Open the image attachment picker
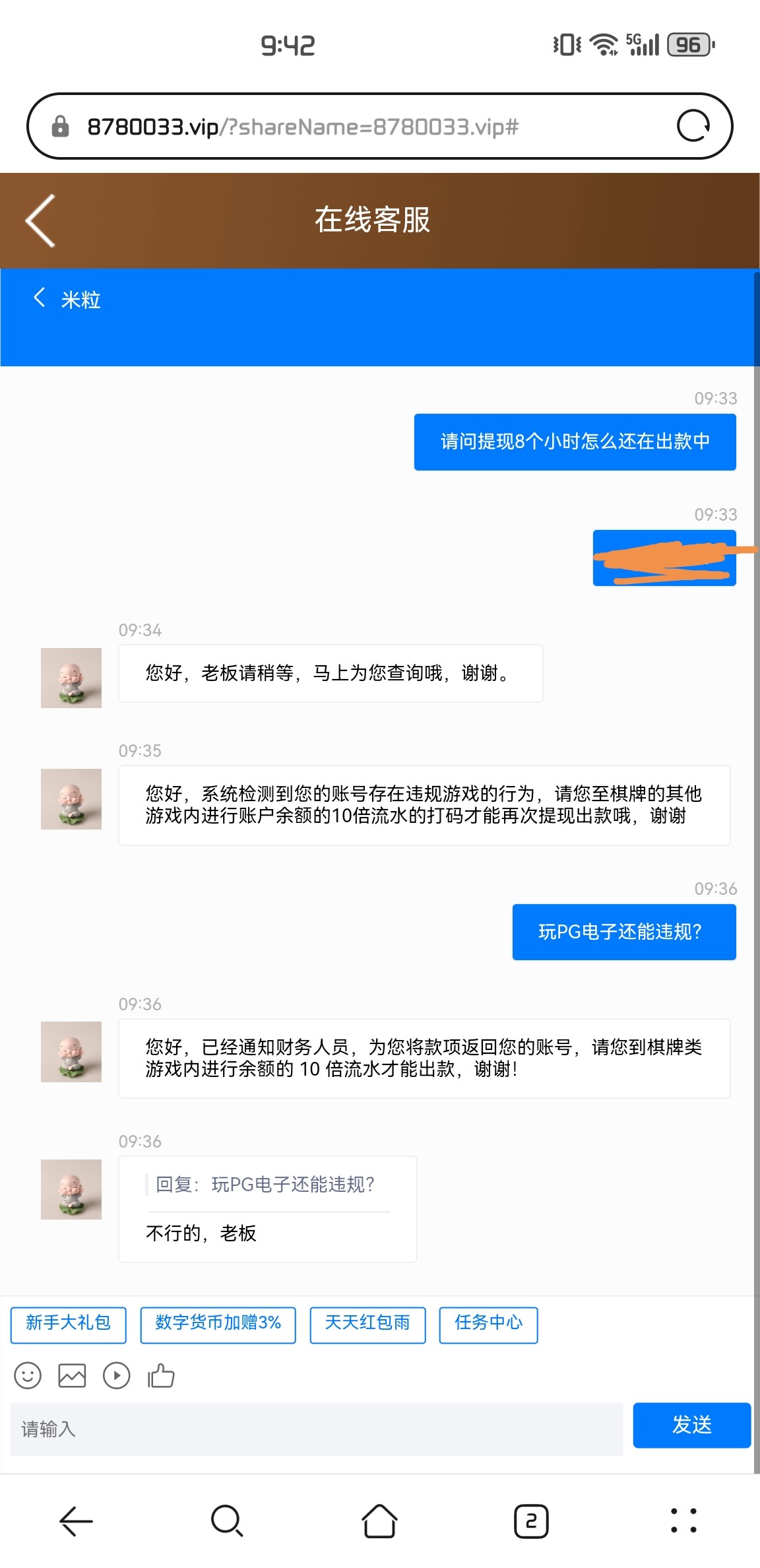The image size is (760, 1568). click(71, 1375)
